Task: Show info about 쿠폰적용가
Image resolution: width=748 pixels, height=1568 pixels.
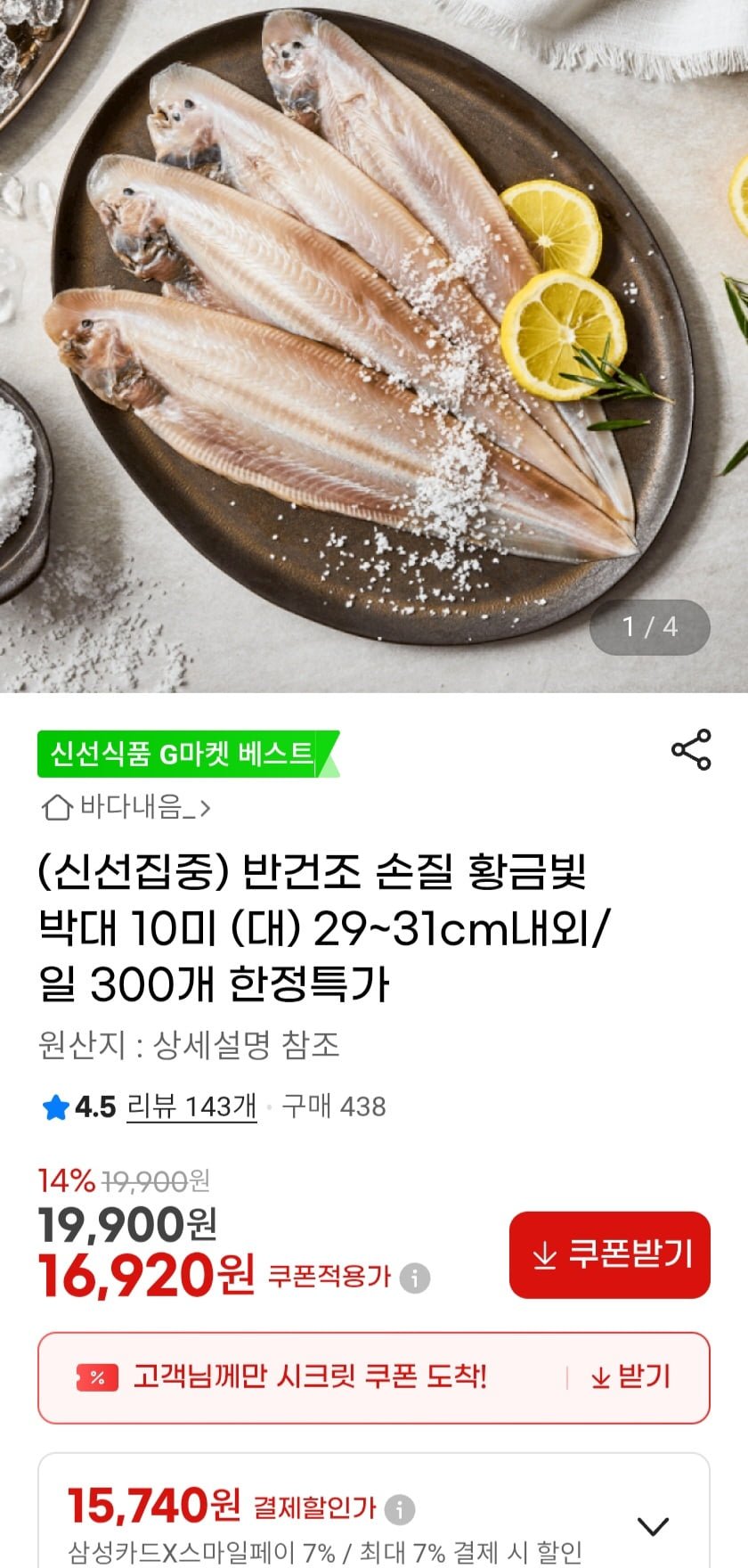Action: (x=415, y=1278)
